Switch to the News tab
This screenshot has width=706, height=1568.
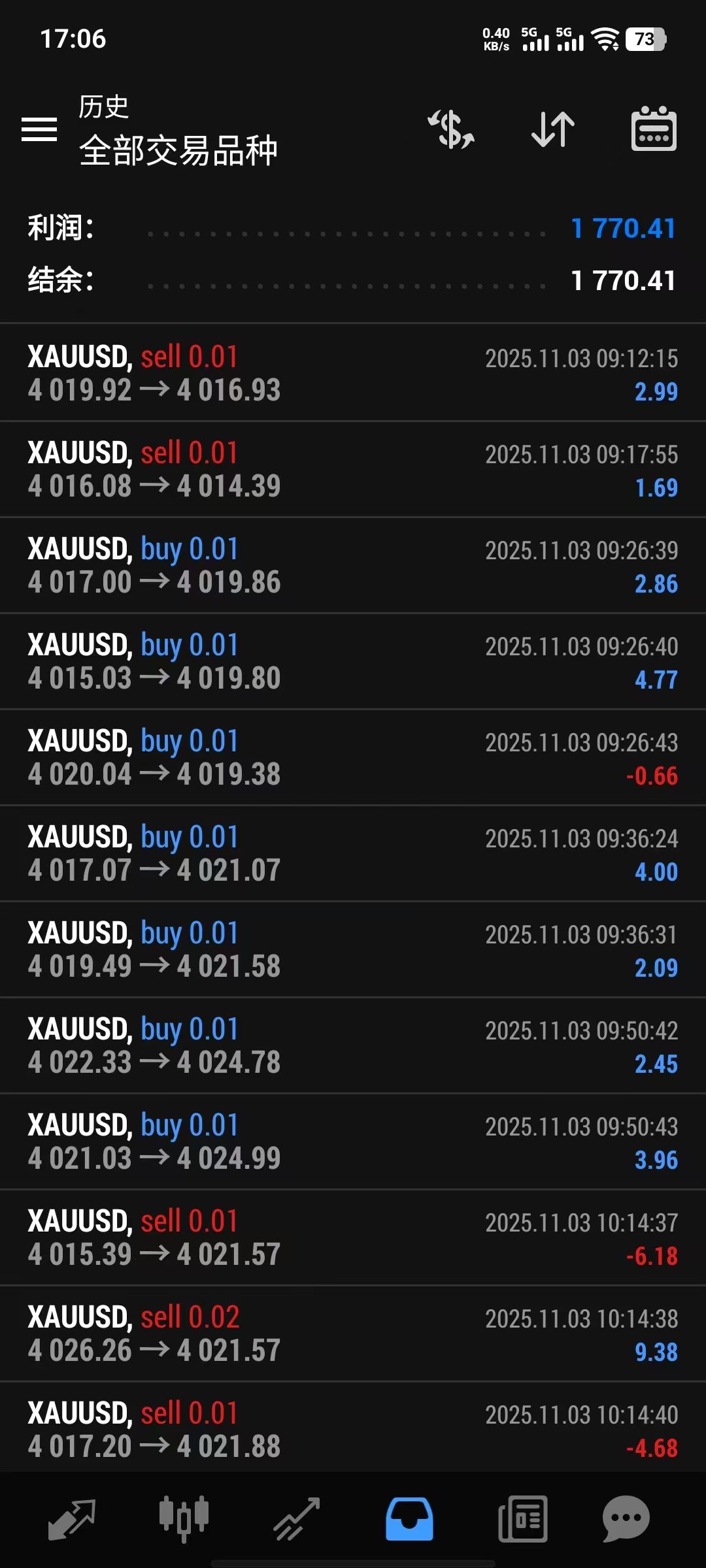pyautogui.click(x=522, y=1519)
